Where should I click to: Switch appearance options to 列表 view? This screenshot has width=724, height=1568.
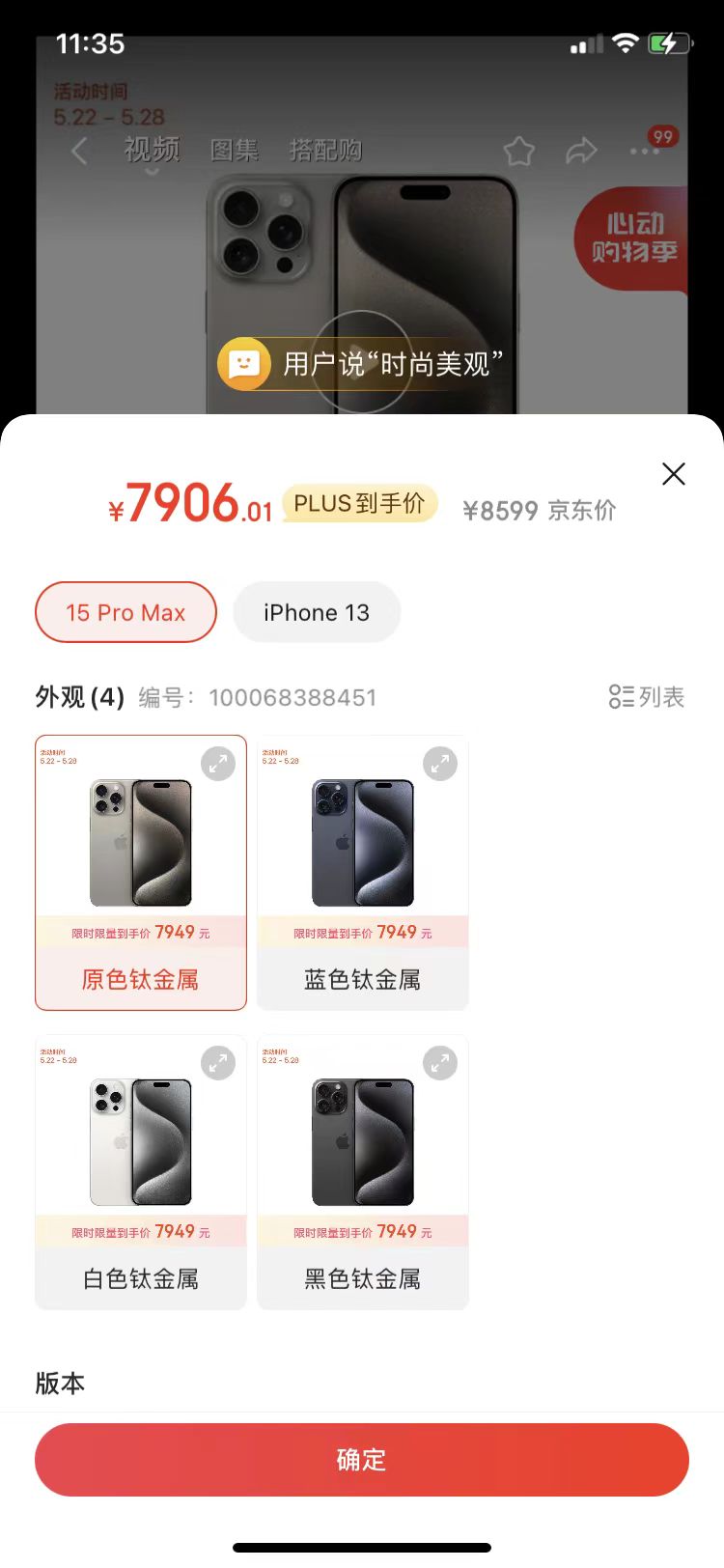646,696
